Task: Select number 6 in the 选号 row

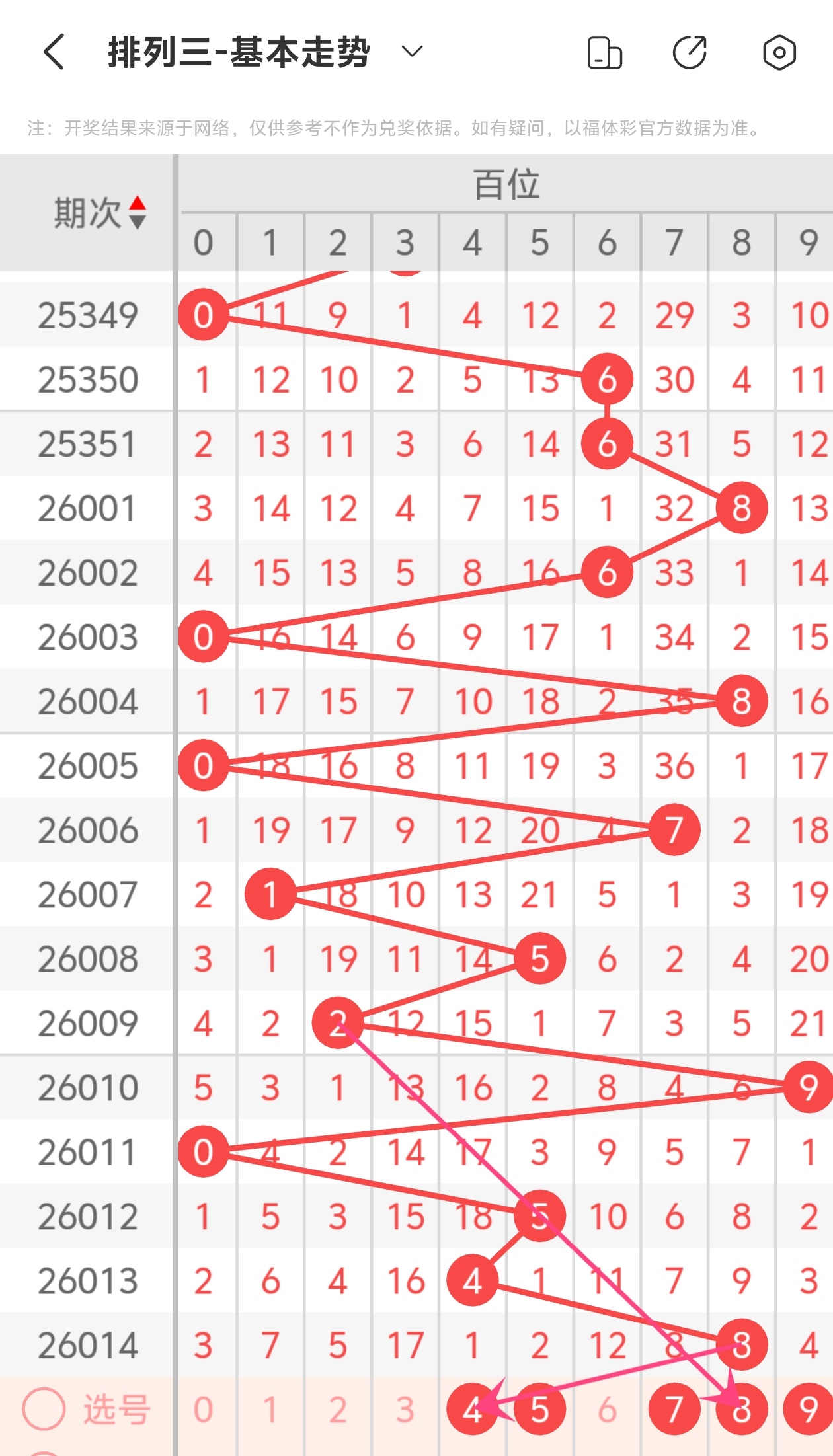Action: pos(607,1410)
